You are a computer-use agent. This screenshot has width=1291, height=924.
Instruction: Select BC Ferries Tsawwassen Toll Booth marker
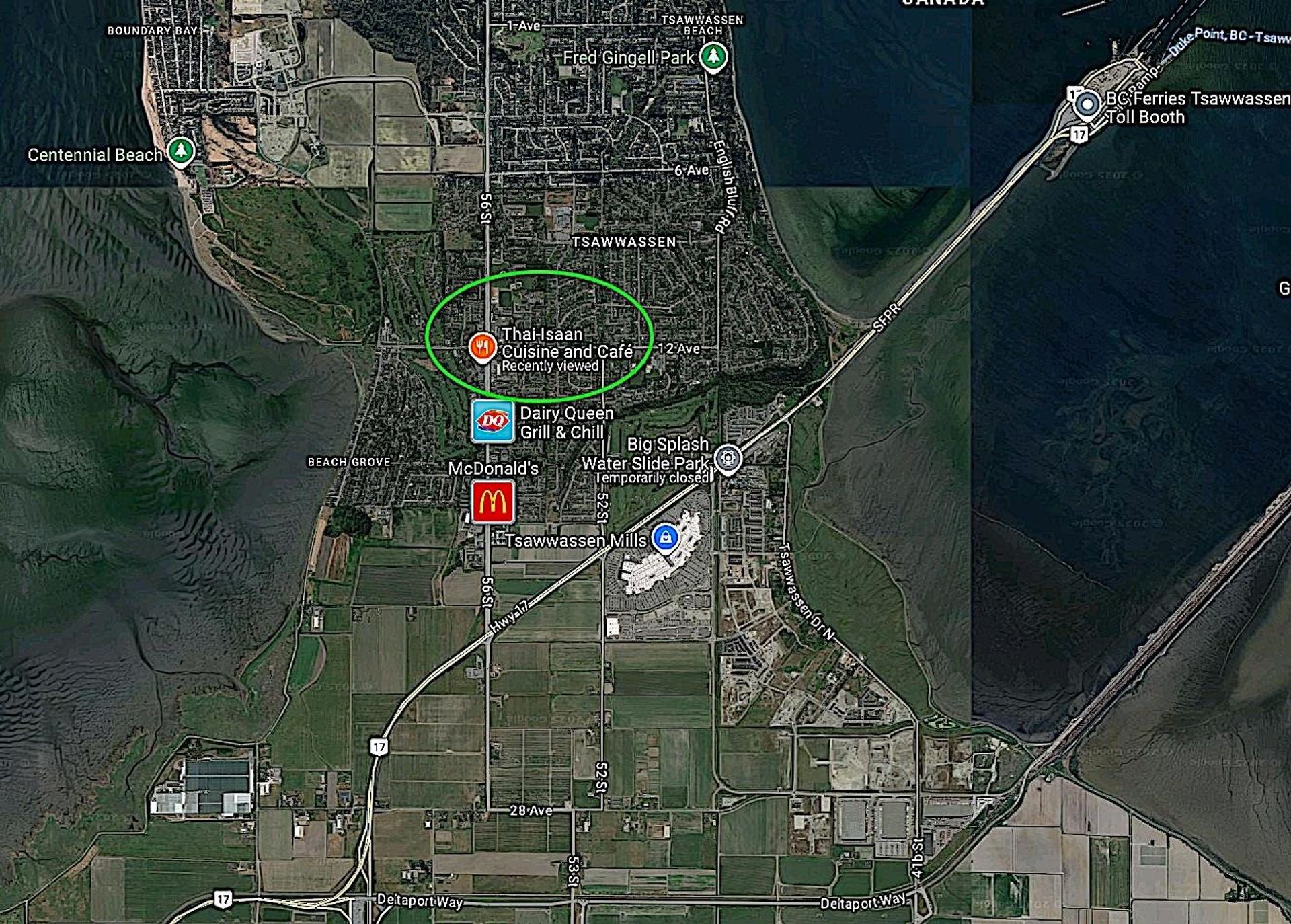[x=1087, y=105]
